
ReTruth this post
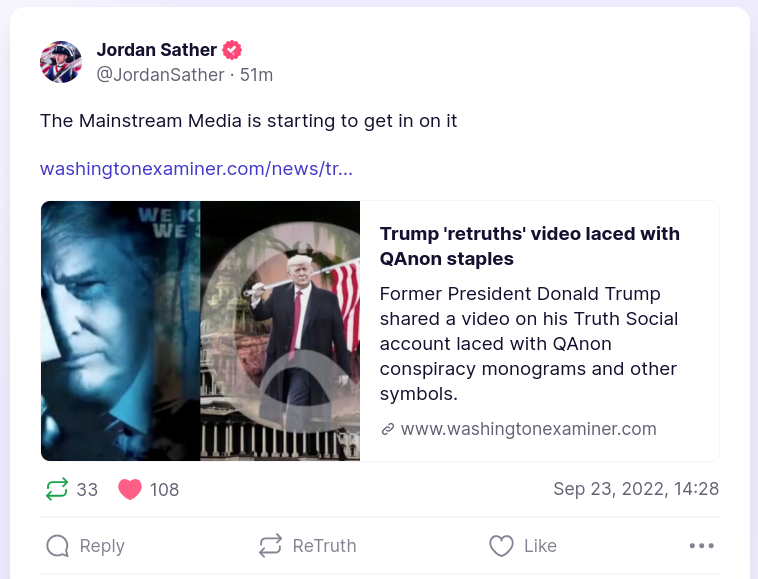(x=308, y=545)
